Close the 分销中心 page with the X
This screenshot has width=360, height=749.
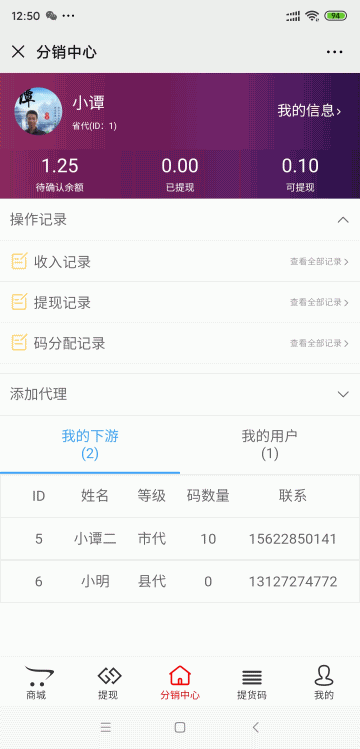pyautogui.click(x=18, y=52)
